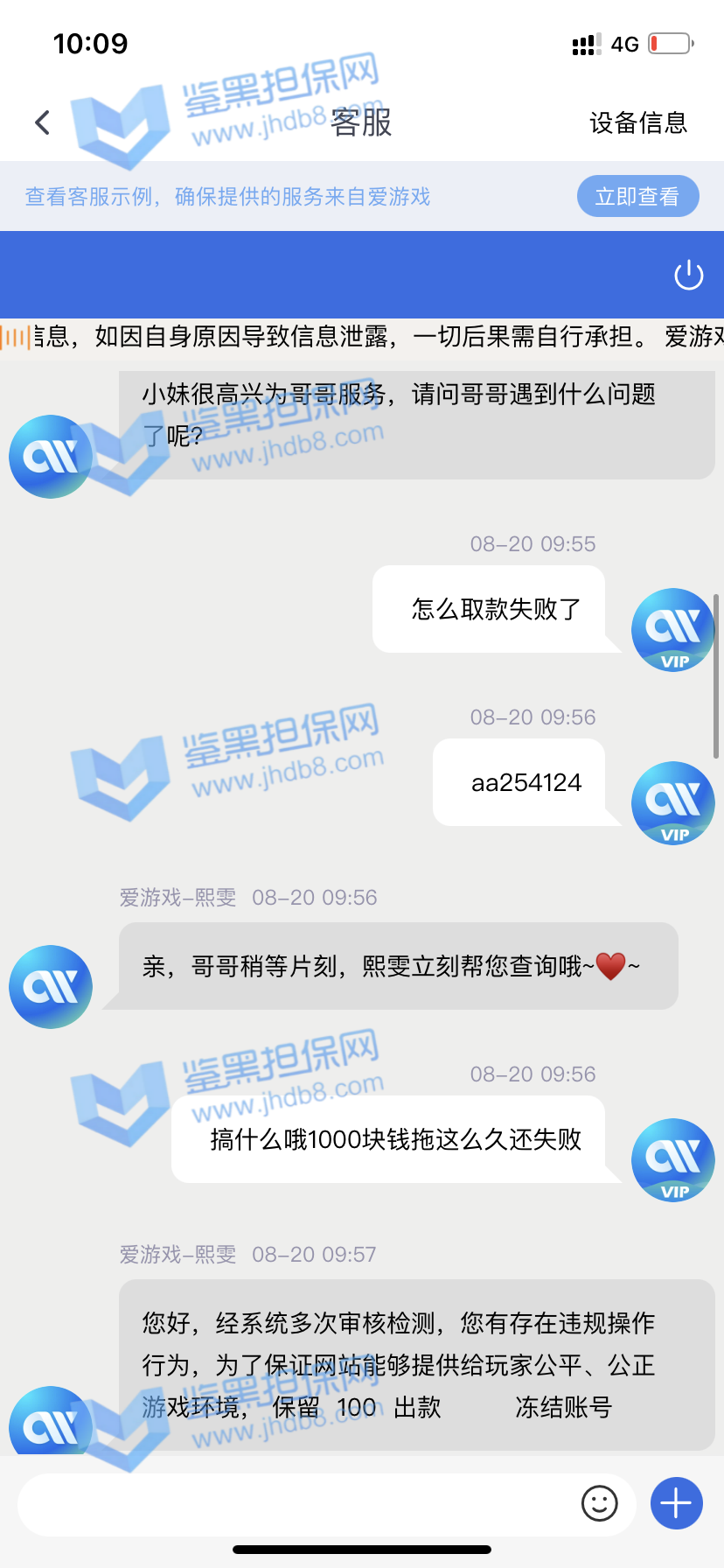End the chat with the power icon
Image resolution: width=724 pixels, height=1568 pixels.
click(x=688, y=275)
